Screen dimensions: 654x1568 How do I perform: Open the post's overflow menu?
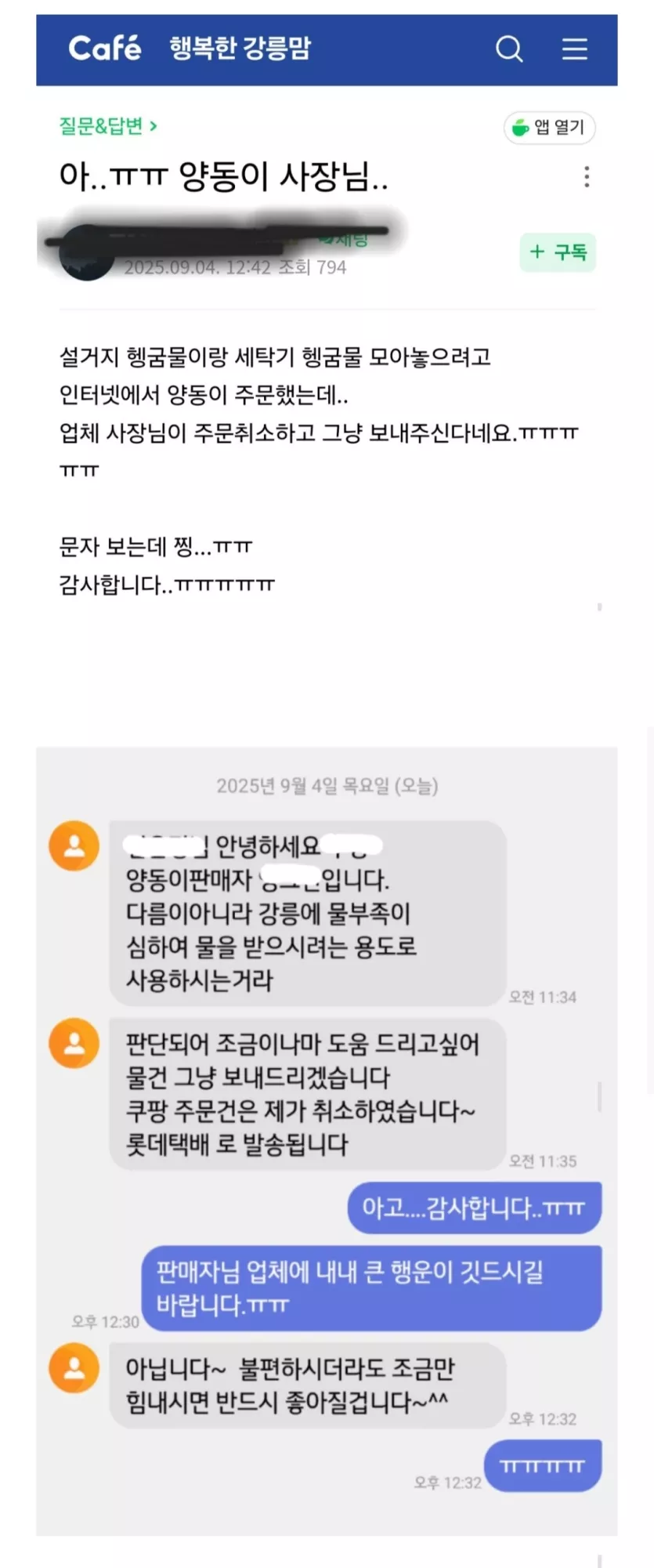587,176
